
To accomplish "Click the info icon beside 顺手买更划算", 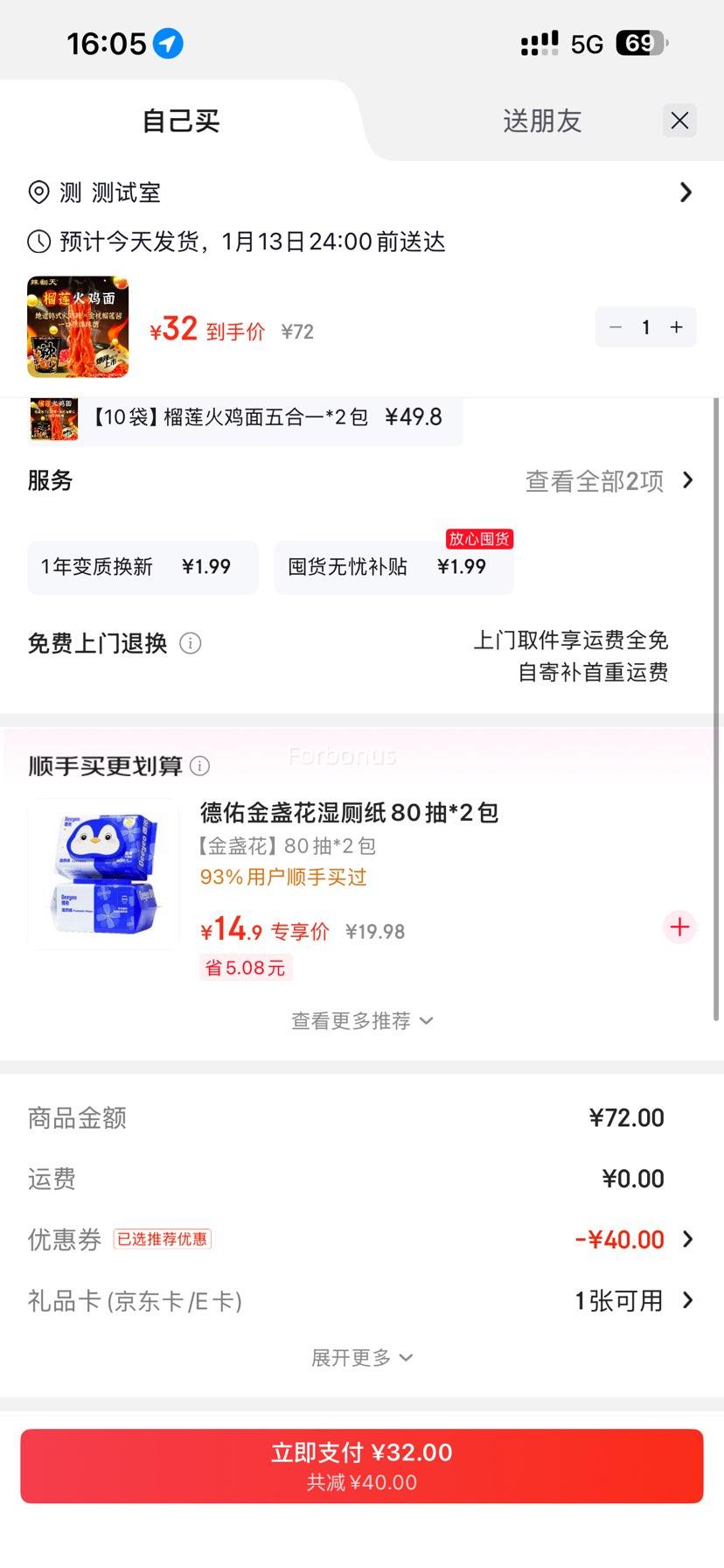I will click(x=200, y=766).
